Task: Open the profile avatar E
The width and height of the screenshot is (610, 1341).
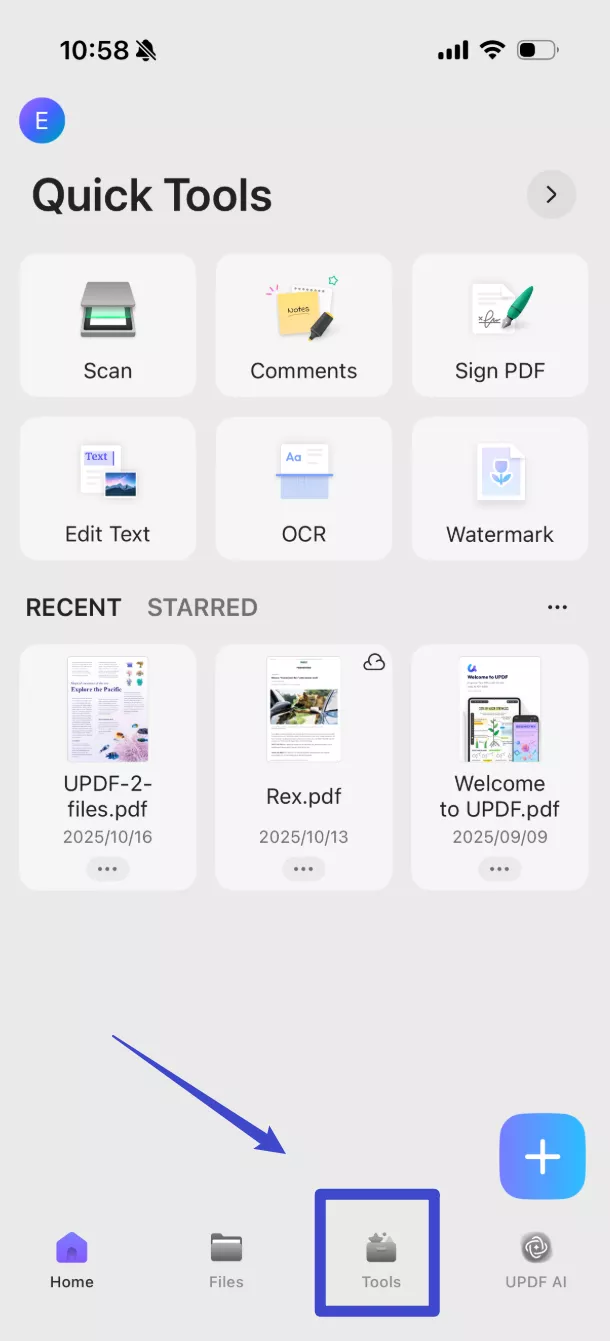Action: 42,121
